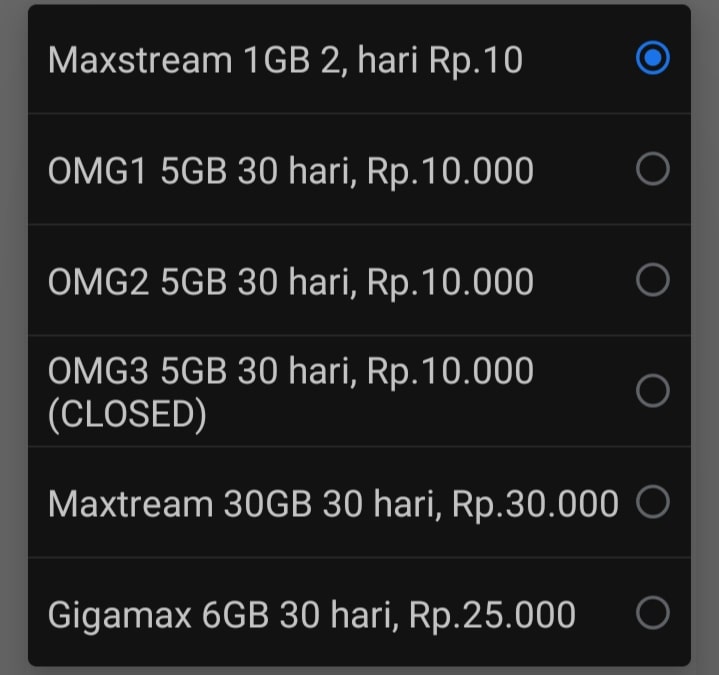Select Maxstream 1GB 2 hari option
This screenshot has width=719, height=675.
pyautogui.click(x=652, y=59)
